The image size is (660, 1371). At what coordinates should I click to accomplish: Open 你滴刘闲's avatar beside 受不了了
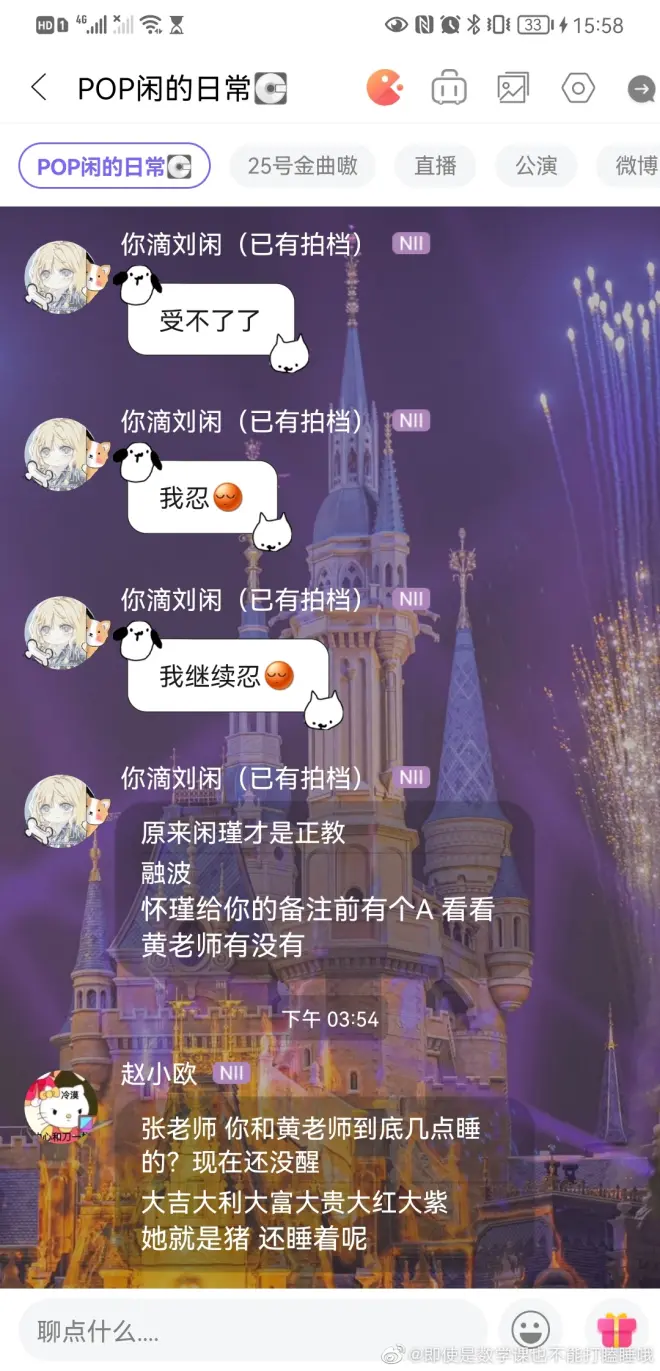click(62, 276)
